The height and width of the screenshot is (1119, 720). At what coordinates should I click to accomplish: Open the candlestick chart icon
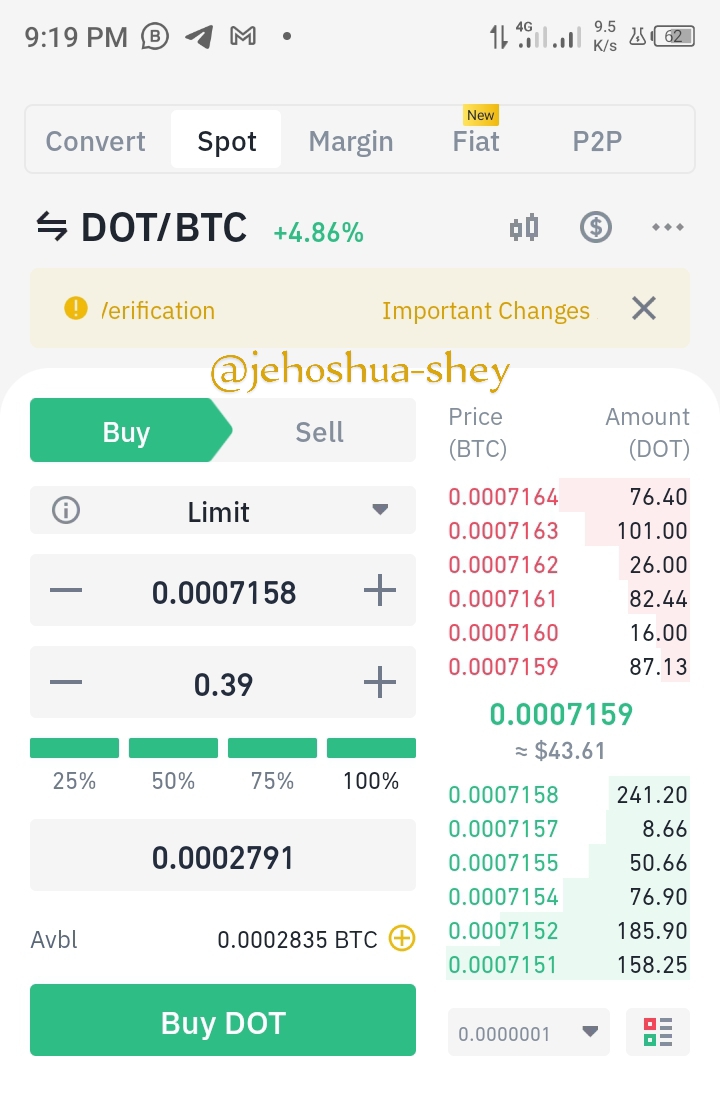(524, 228)
